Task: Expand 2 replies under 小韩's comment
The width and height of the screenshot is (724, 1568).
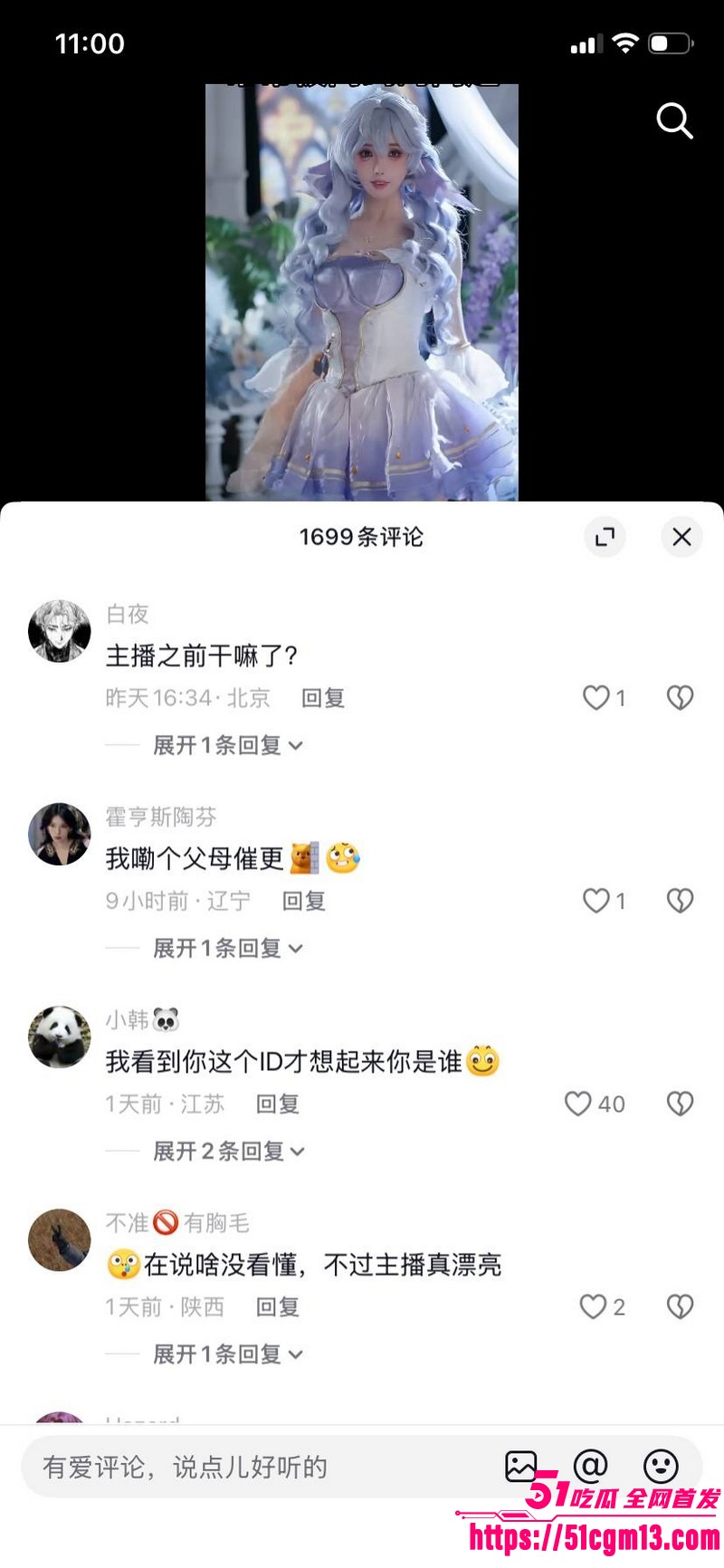Action: pyautogui.click(x=224, y=1151)
